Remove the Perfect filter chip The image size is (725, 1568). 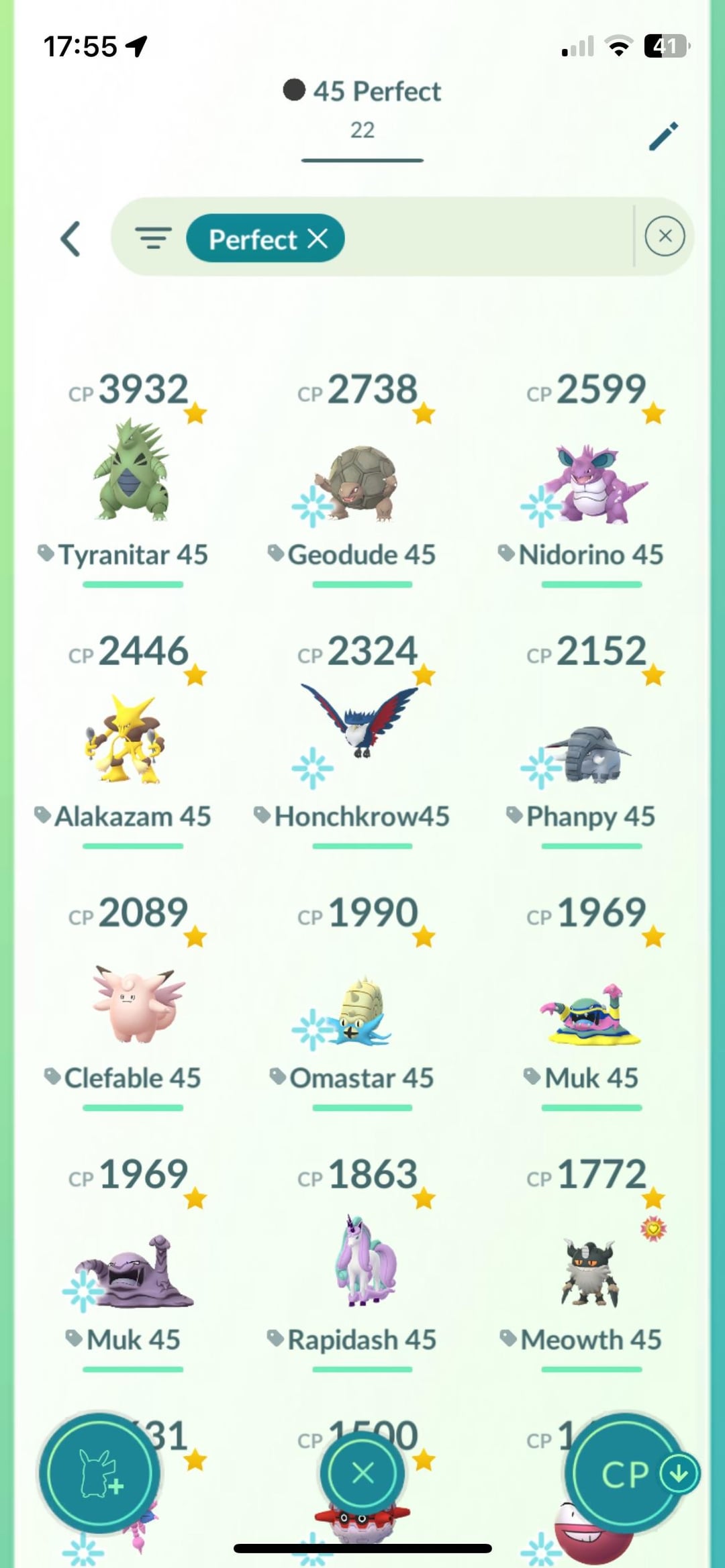pyautogui.click(x=318, y=238)
